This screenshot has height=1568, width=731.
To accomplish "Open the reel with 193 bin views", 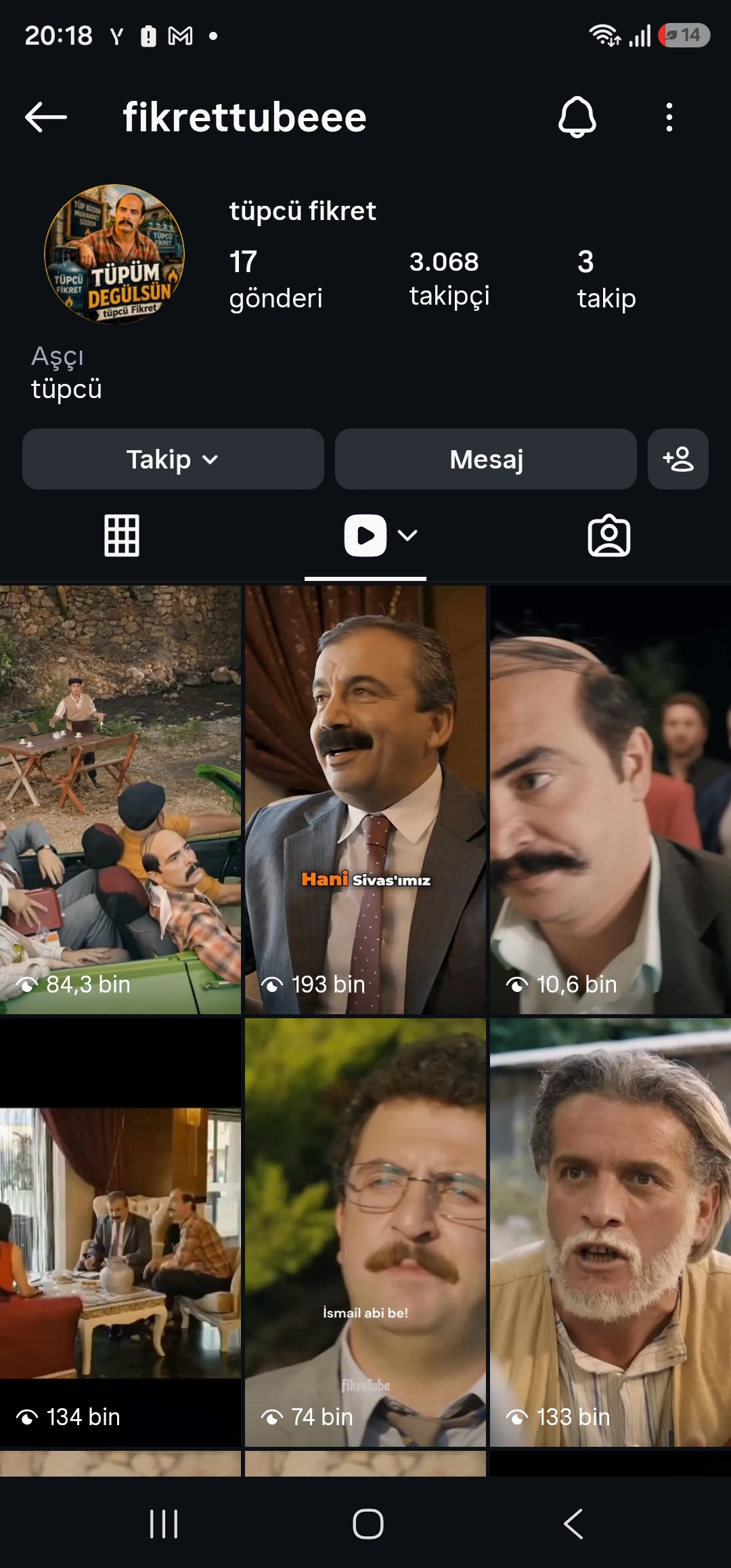I will (x=365, y=800).
